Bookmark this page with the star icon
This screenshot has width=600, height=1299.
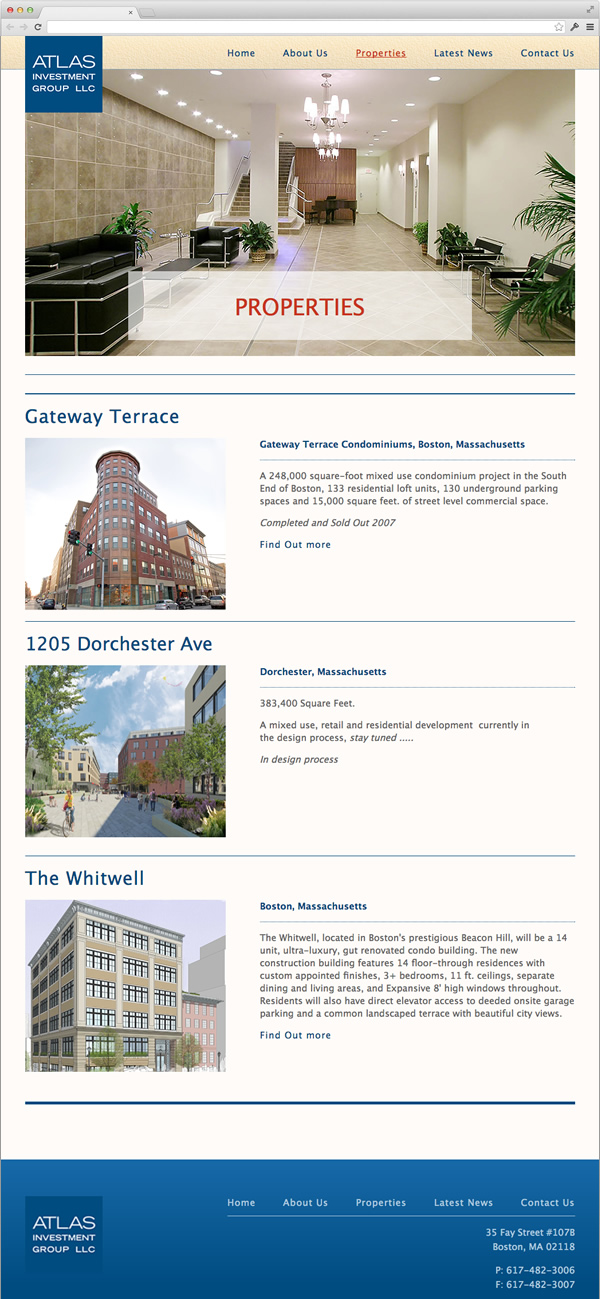pos(559,26)
